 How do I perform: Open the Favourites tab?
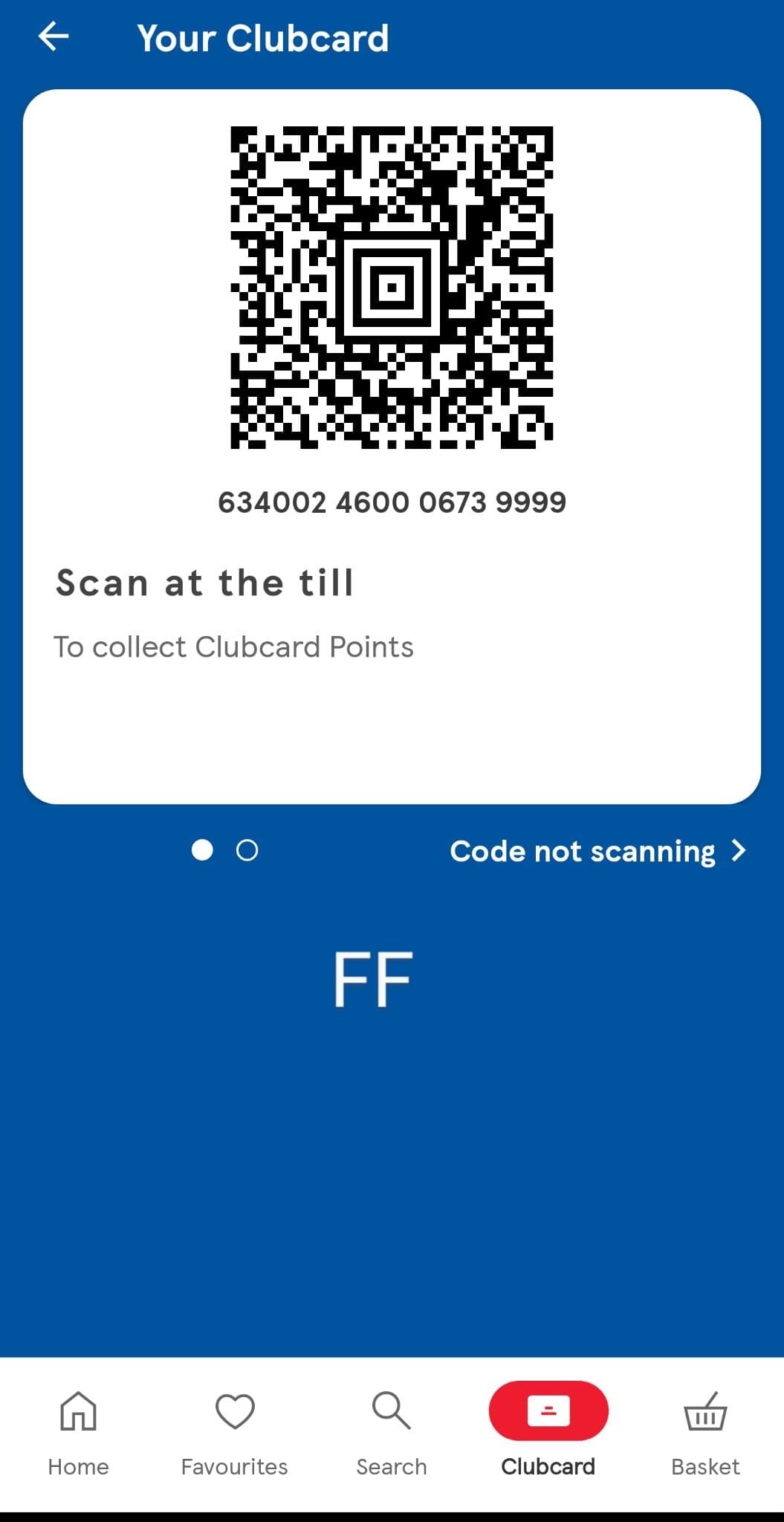click(x=235, y=1434)
